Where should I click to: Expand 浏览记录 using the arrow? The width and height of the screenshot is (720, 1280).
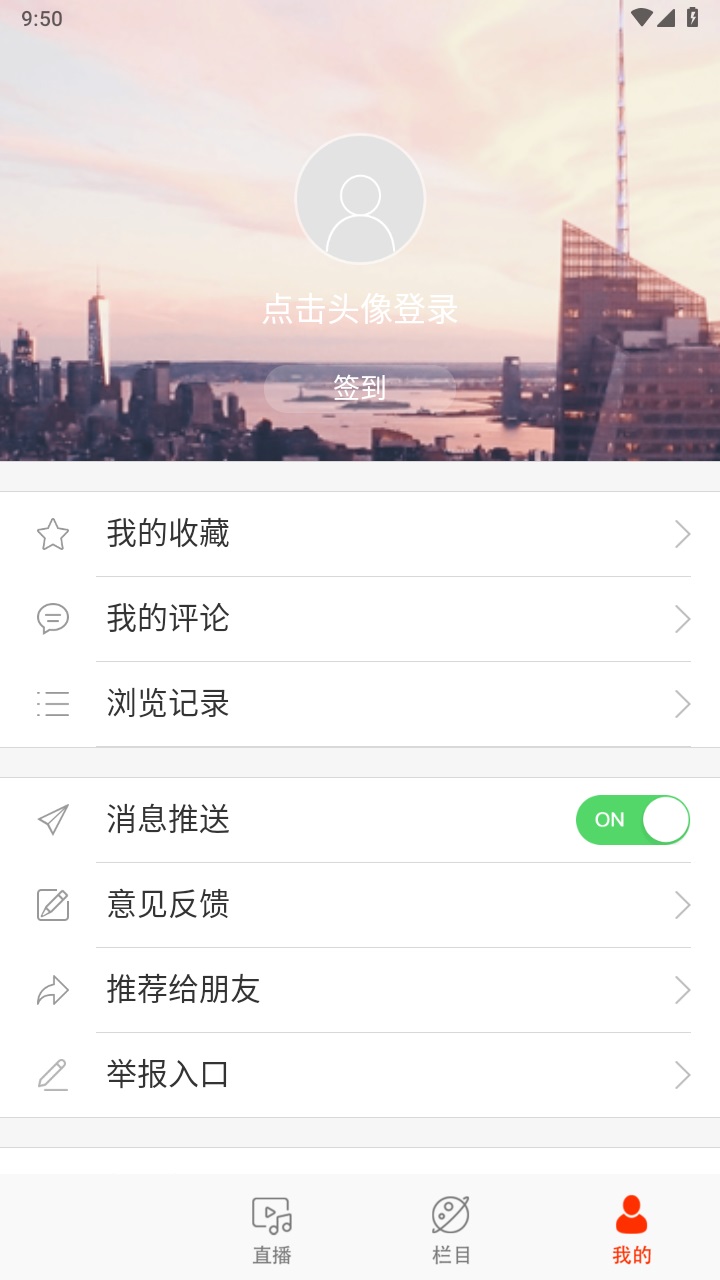tap(682, 704)
